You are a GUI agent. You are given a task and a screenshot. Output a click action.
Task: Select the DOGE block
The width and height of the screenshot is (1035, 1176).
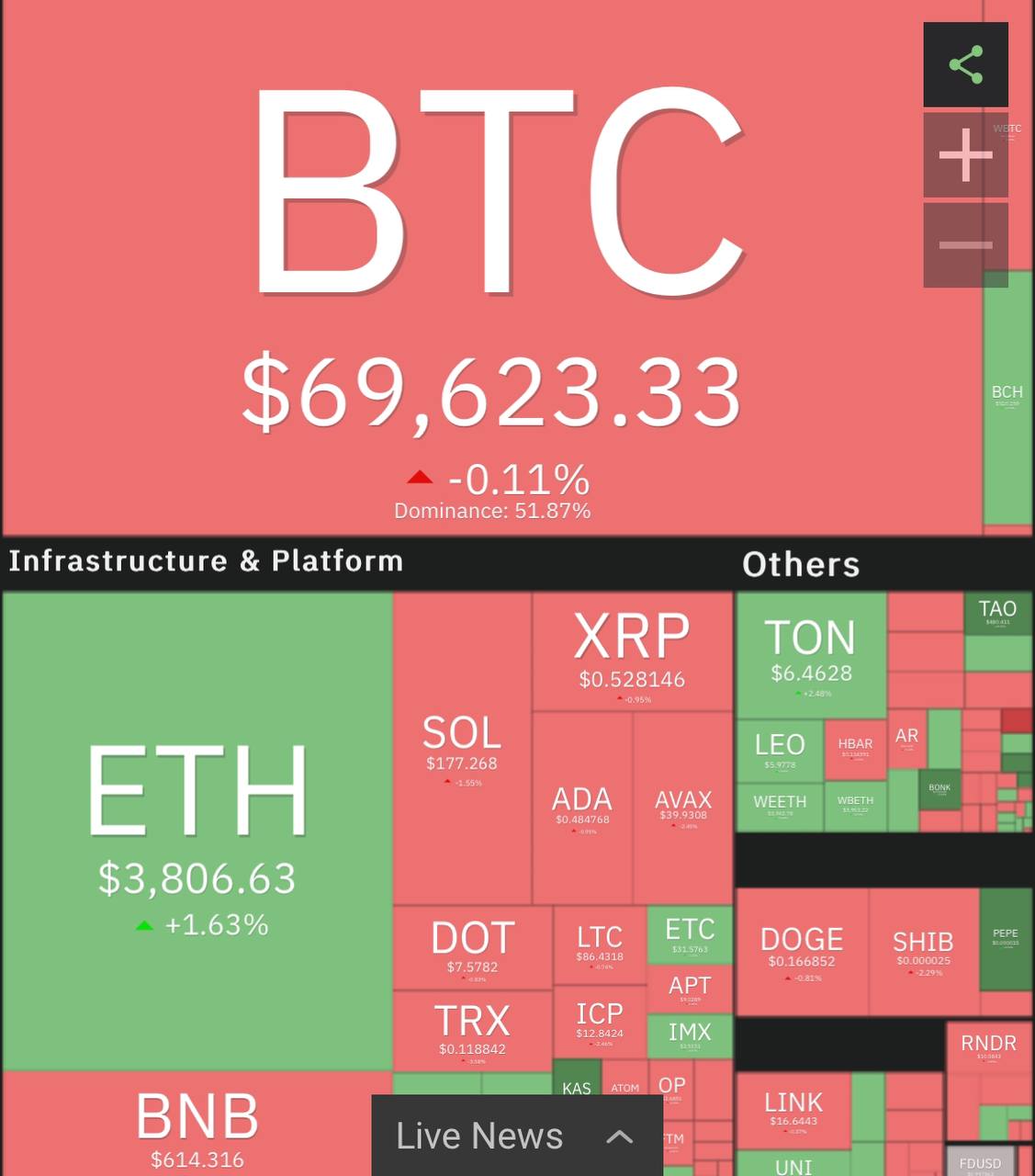pyautogui.click(x=802, y=951)
